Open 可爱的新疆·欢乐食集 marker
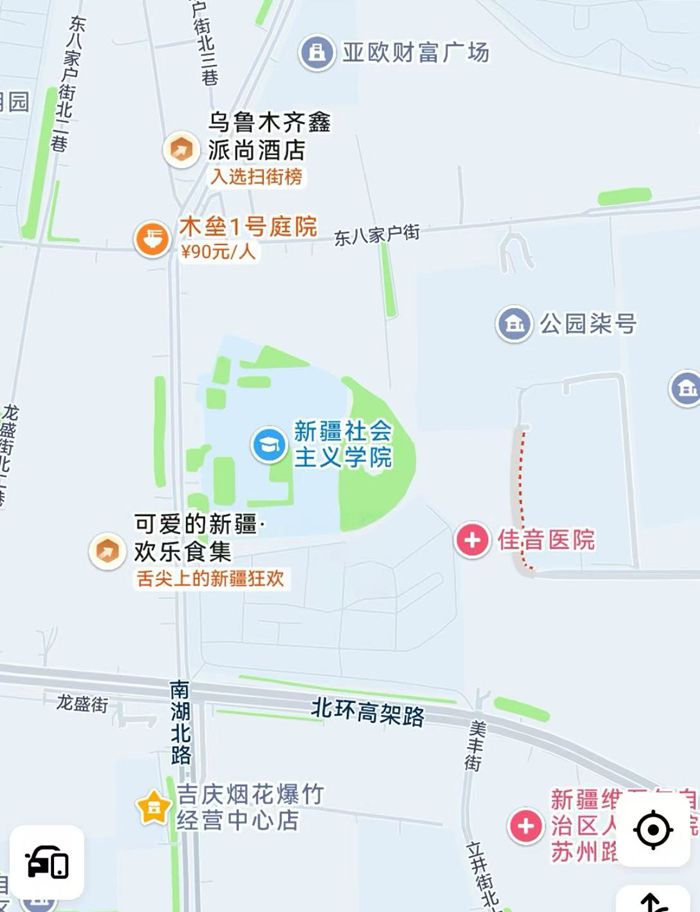The height and width of the screenshot is (912, 700). pyautogui.click(x=107, y=549)
